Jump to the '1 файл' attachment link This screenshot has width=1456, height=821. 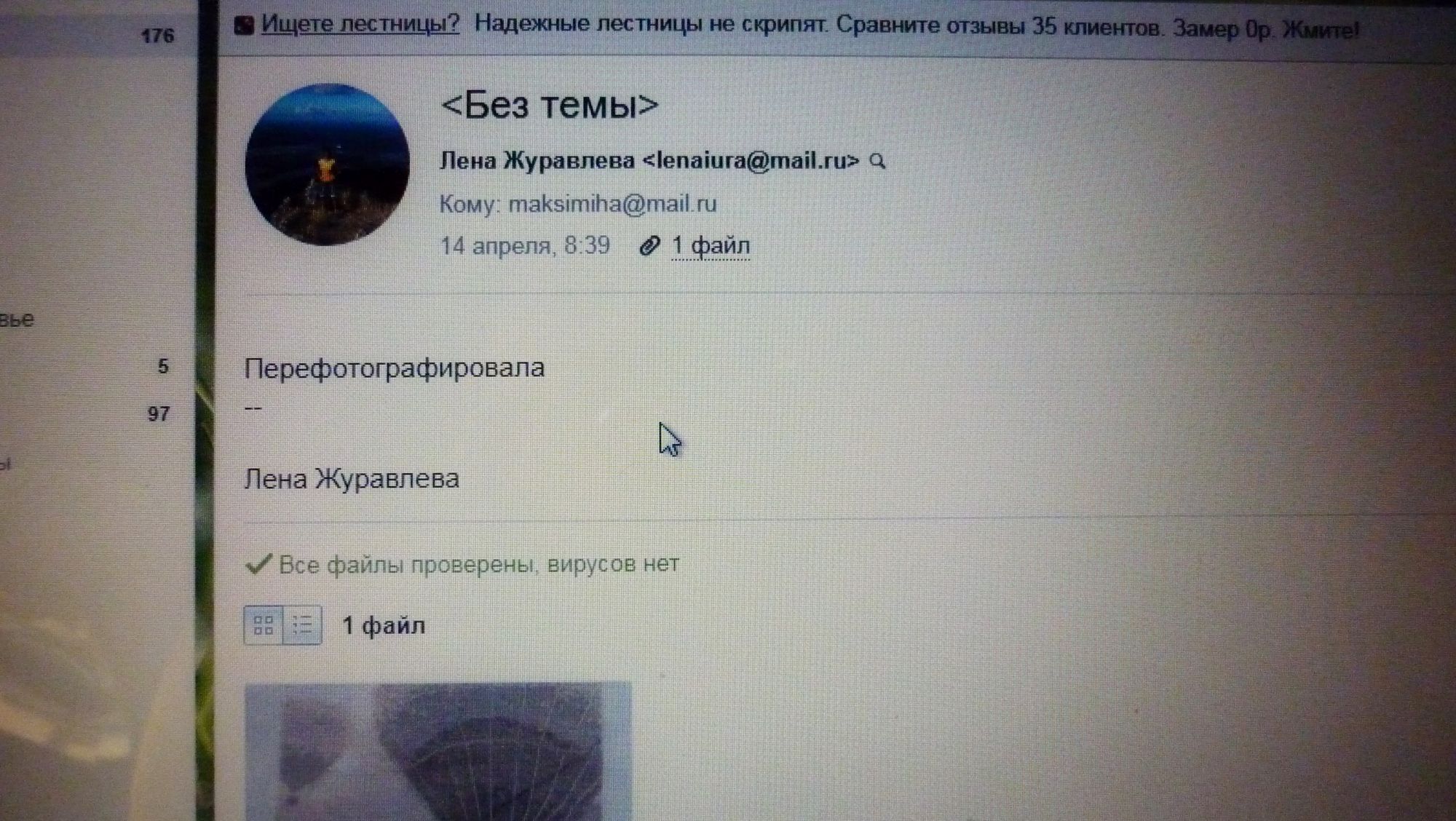(x=710, y=246)
